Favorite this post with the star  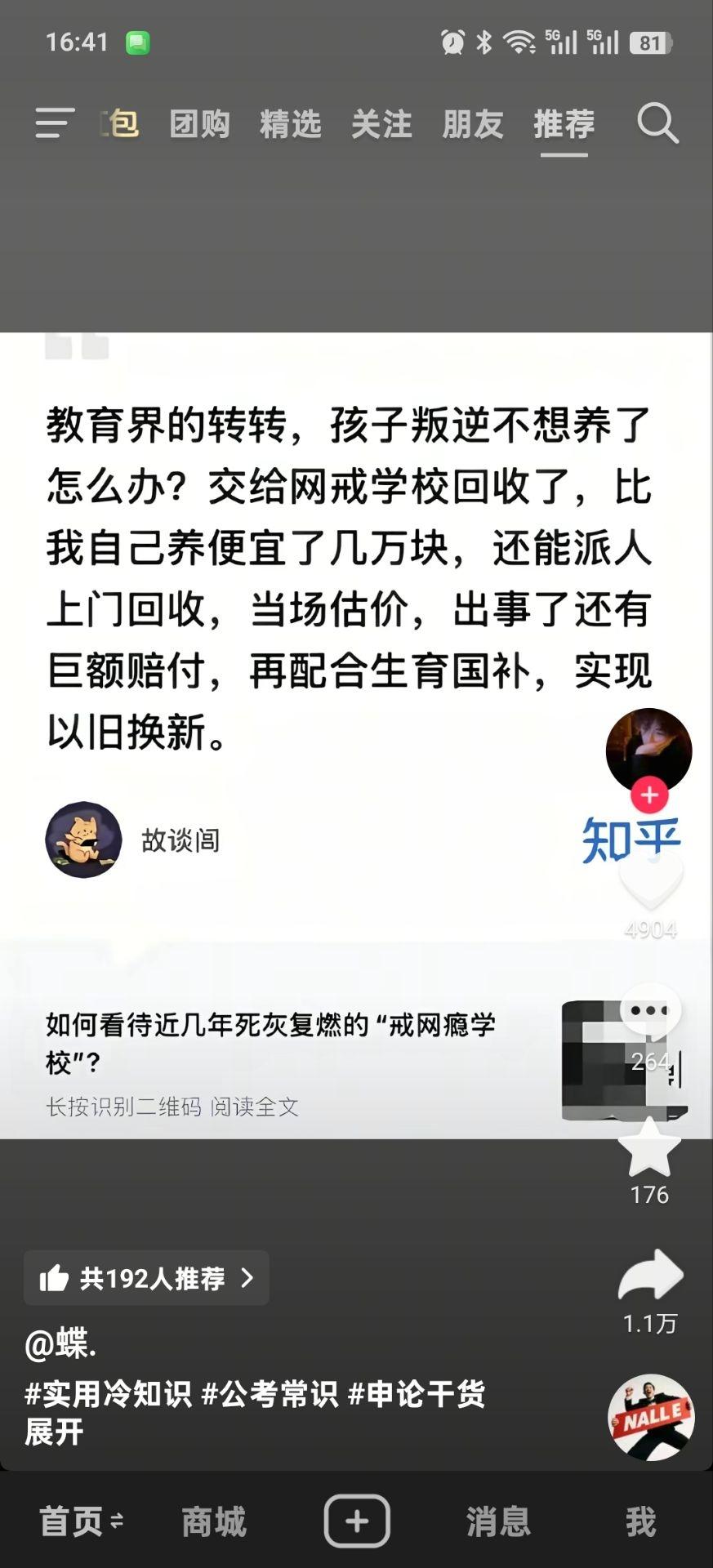649,1147
